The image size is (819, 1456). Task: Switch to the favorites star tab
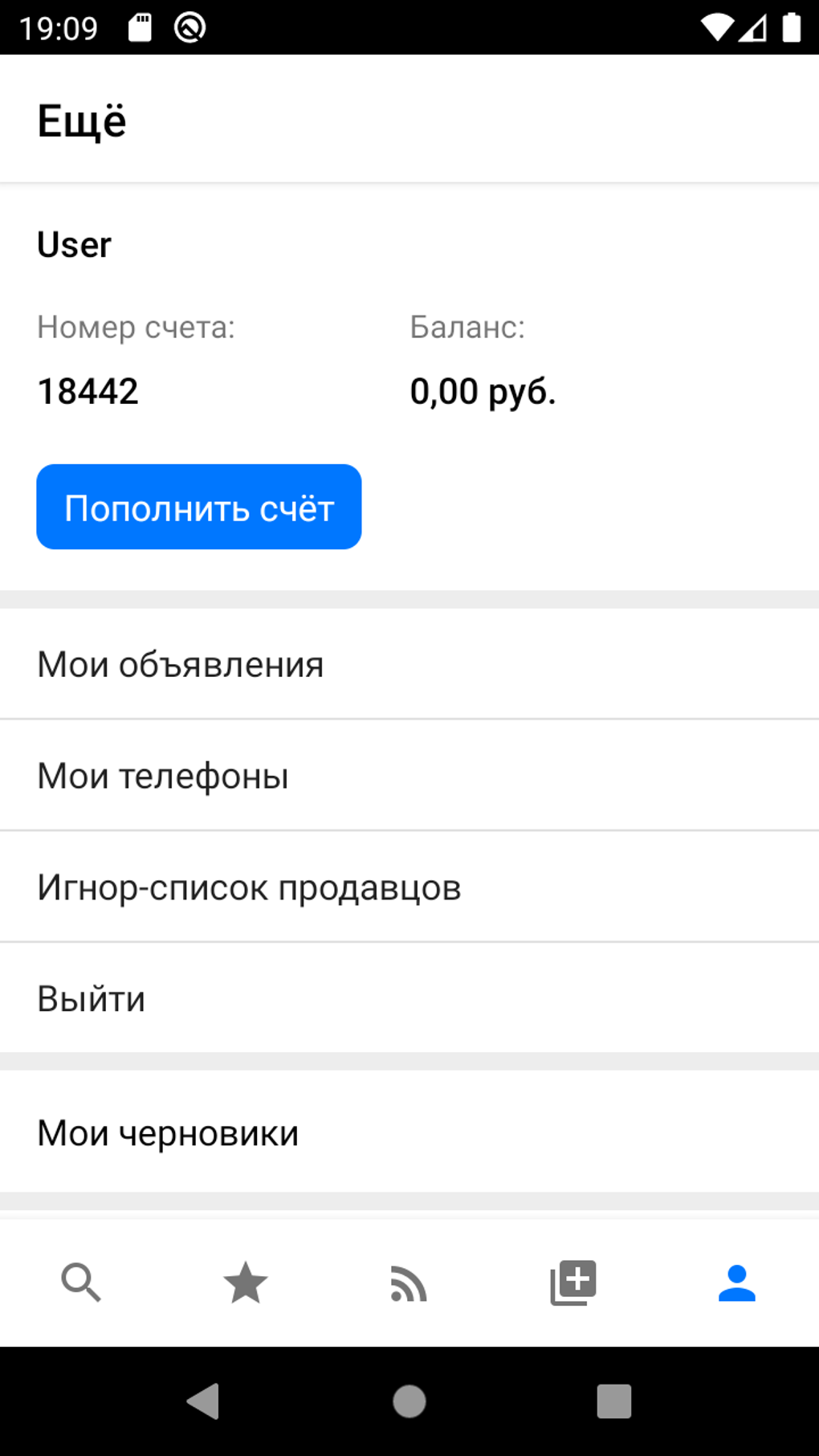(245, 1283)
